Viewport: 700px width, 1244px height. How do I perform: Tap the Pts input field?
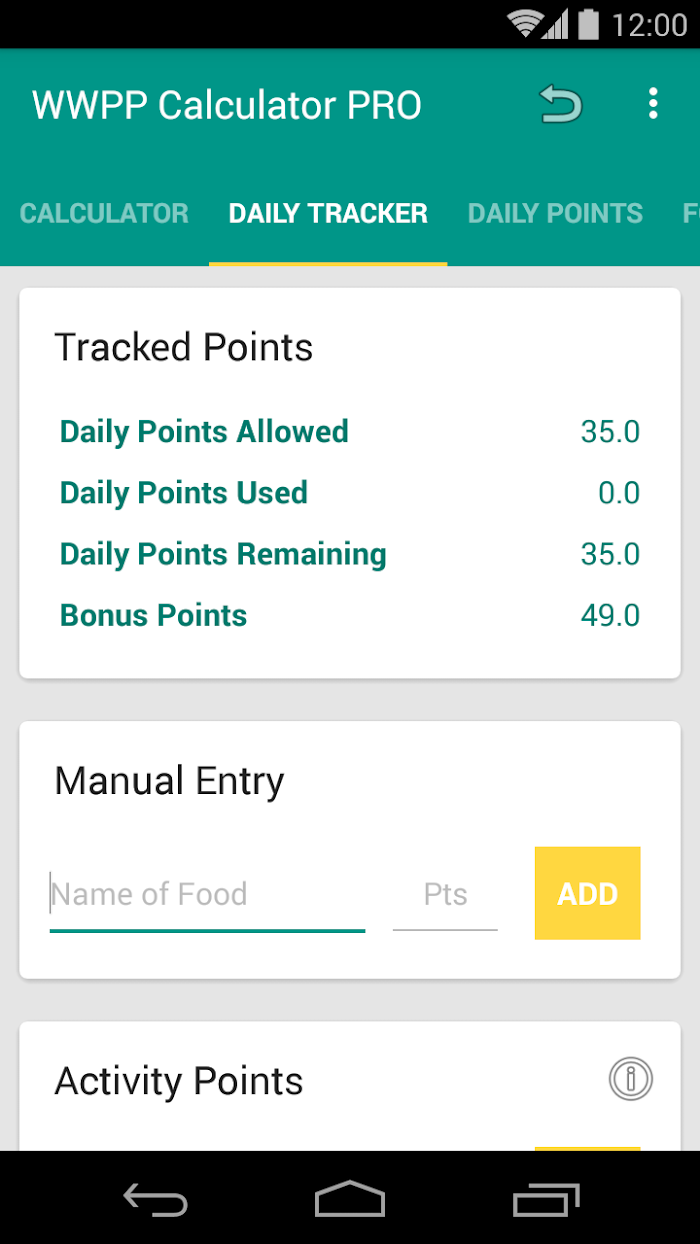point(445,894)
